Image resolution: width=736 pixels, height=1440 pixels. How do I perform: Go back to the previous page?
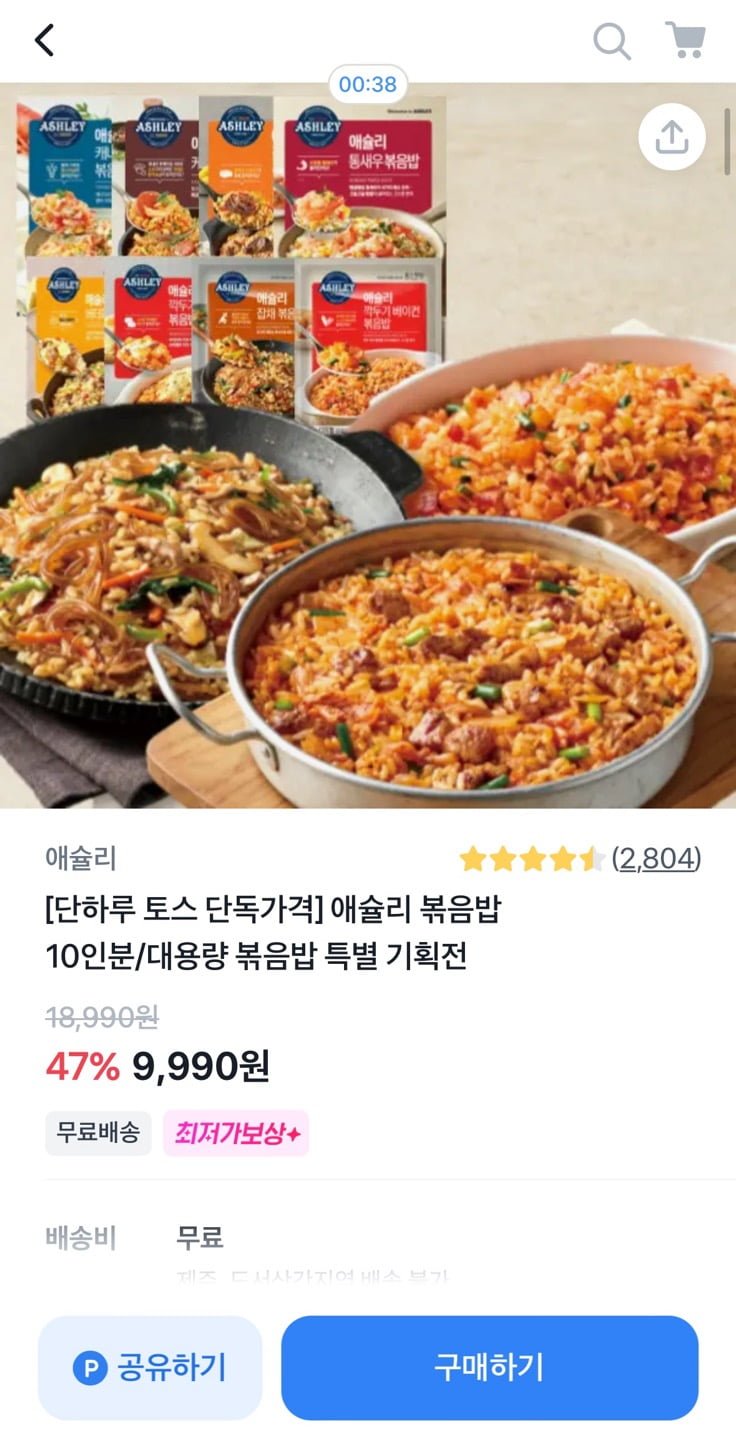click(x=44, y=40)
